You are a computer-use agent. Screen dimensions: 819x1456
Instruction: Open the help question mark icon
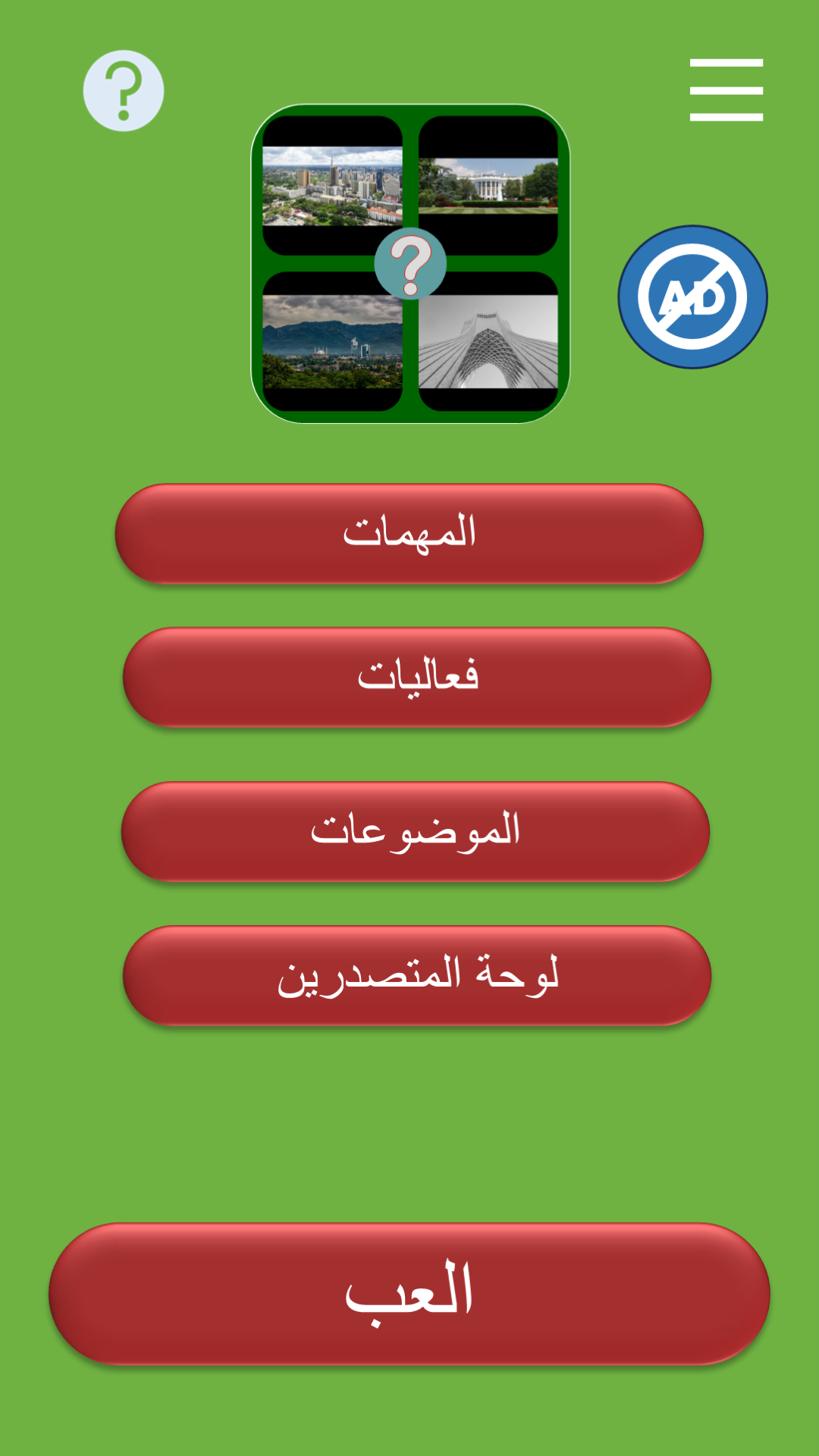pos(123,91)
